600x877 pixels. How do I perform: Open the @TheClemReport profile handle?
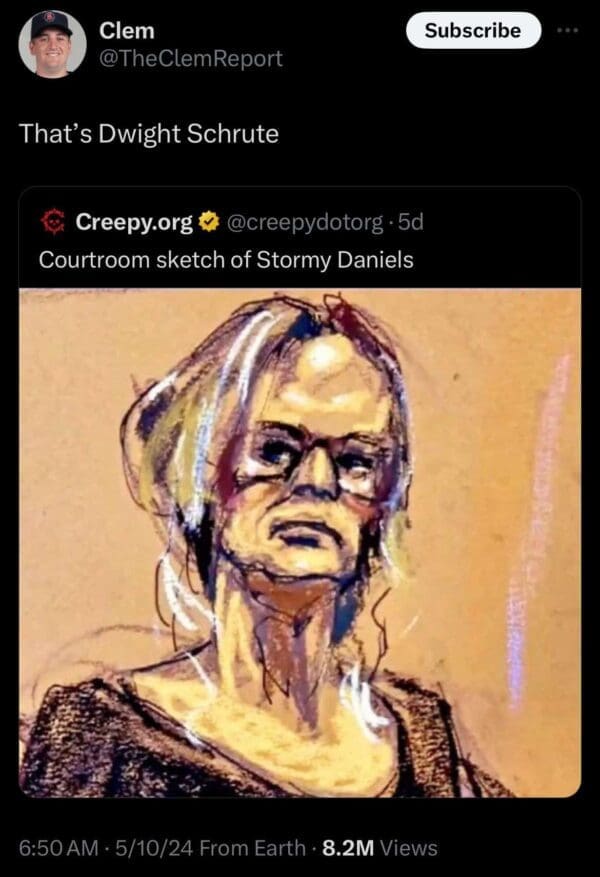(x=191, y=59)
